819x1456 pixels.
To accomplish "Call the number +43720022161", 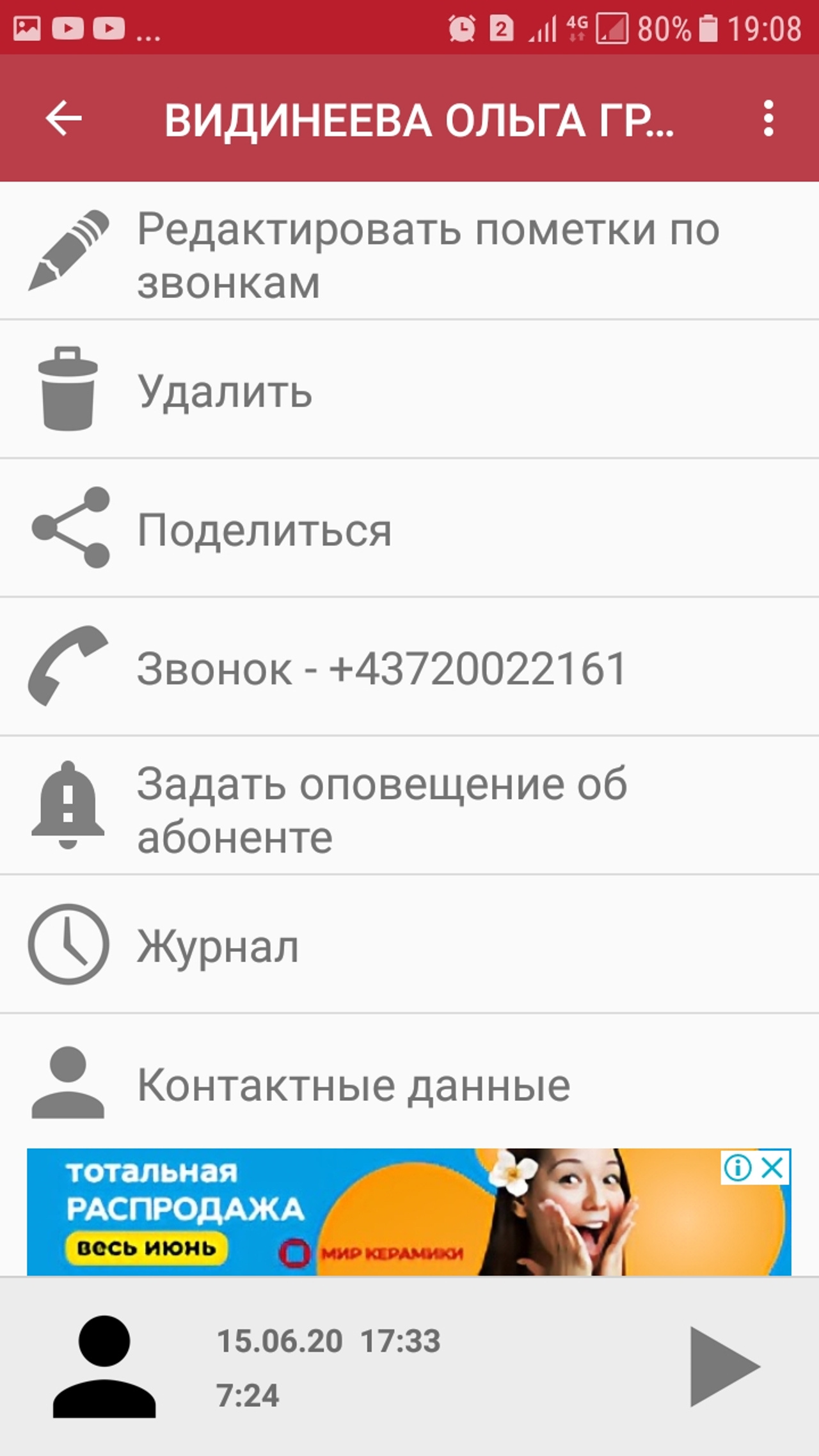I will (x=409, y=667).
